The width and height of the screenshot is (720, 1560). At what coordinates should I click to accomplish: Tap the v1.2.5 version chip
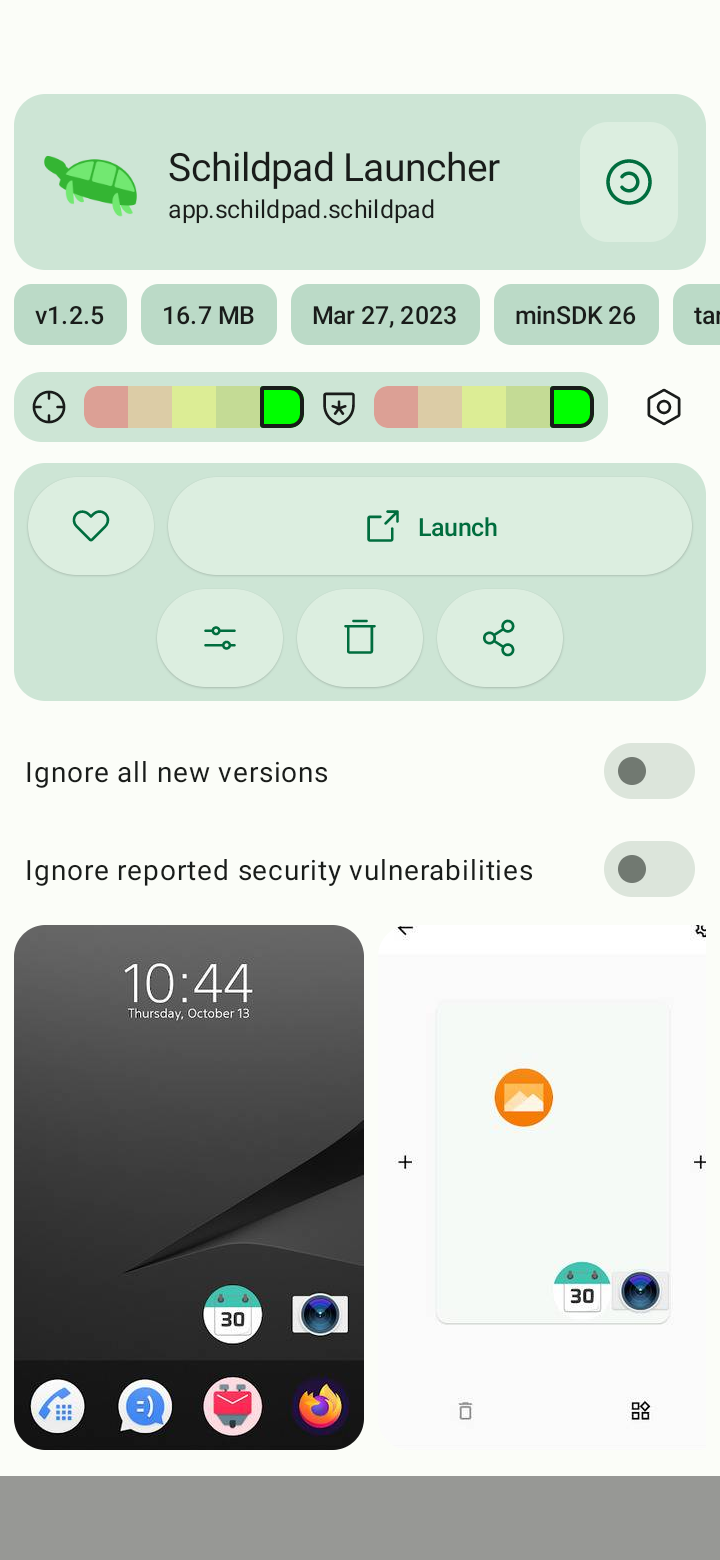tap(70, 315)
